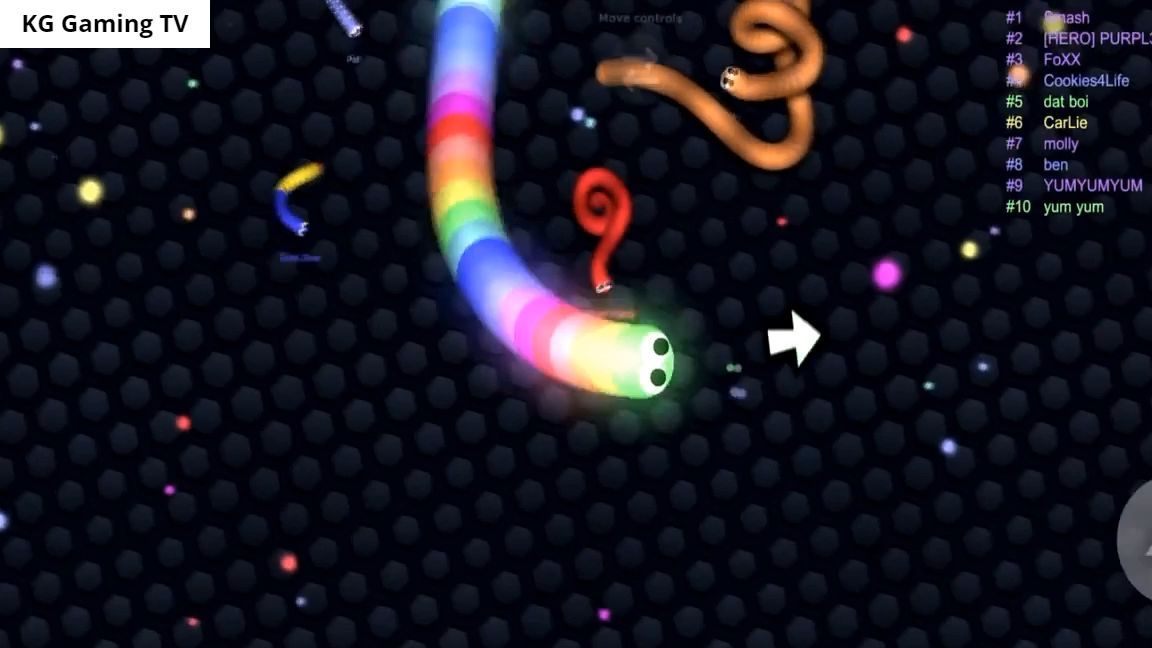Tap the round speed boost button
Screen dimensions: 1152x648
[x=1136, y=540]
